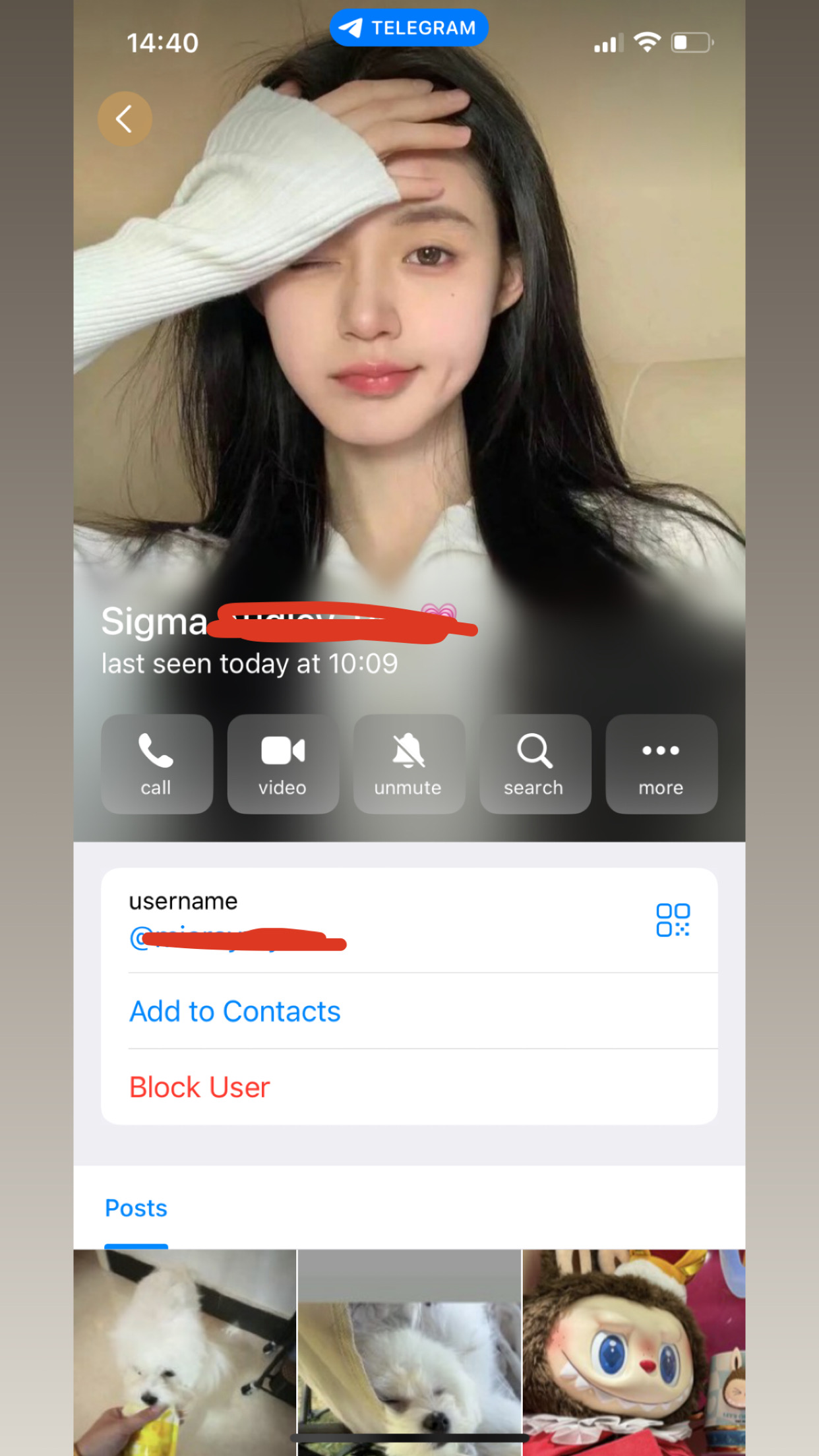Start a video call

[x=283, y=764]
